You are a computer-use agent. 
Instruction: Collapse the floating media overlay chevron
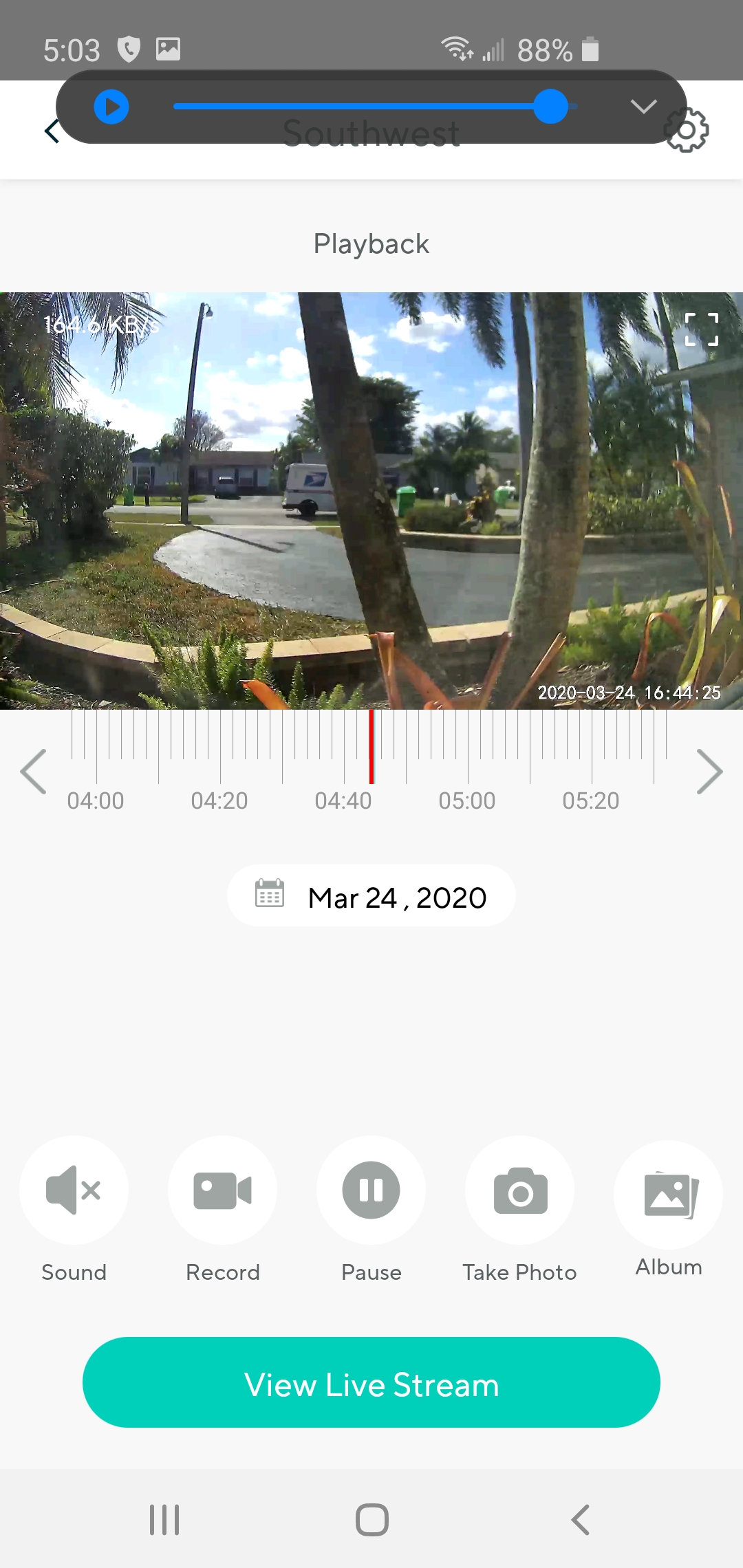click(x=644, y=106)
